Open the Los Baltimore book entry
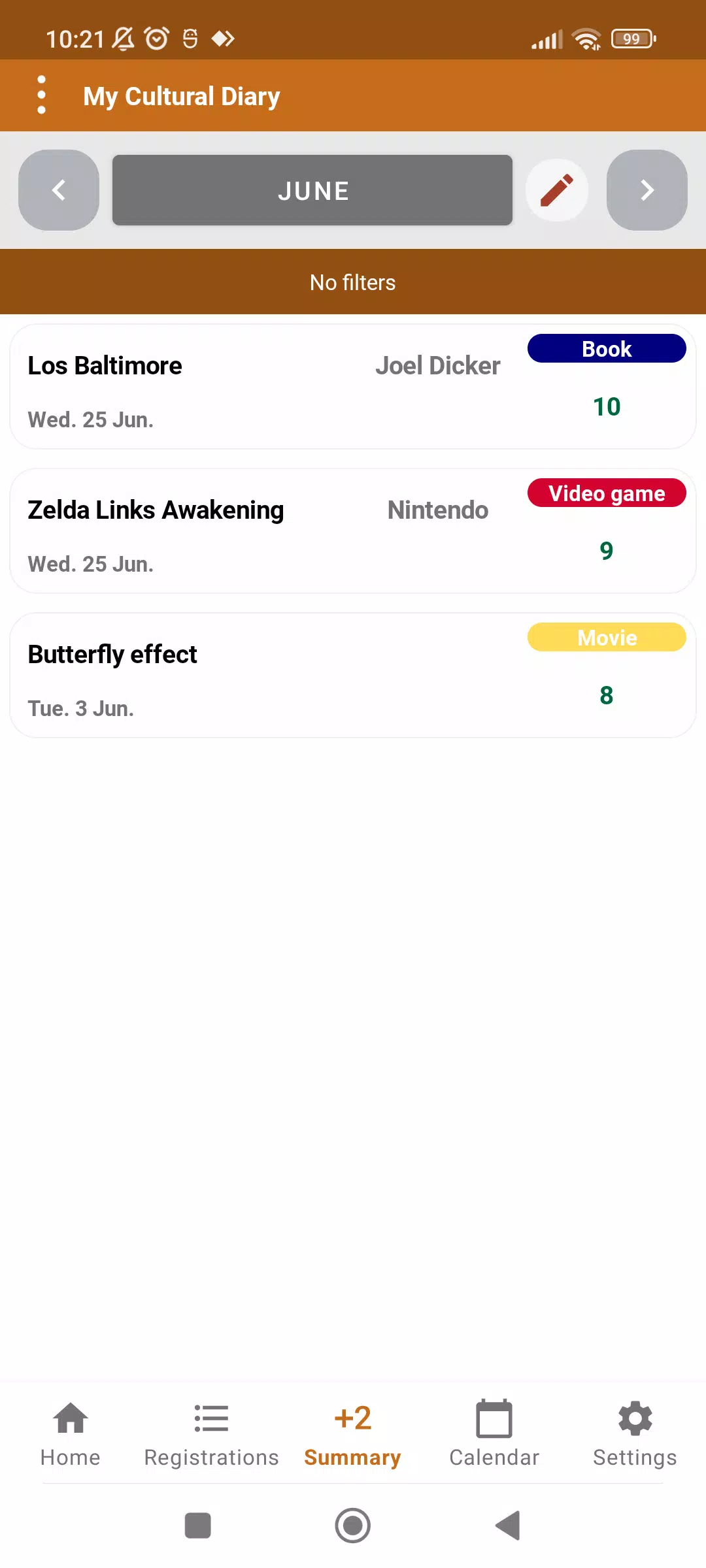The height and width of the screenshot is (1568, 706). [x=353, y=387]
